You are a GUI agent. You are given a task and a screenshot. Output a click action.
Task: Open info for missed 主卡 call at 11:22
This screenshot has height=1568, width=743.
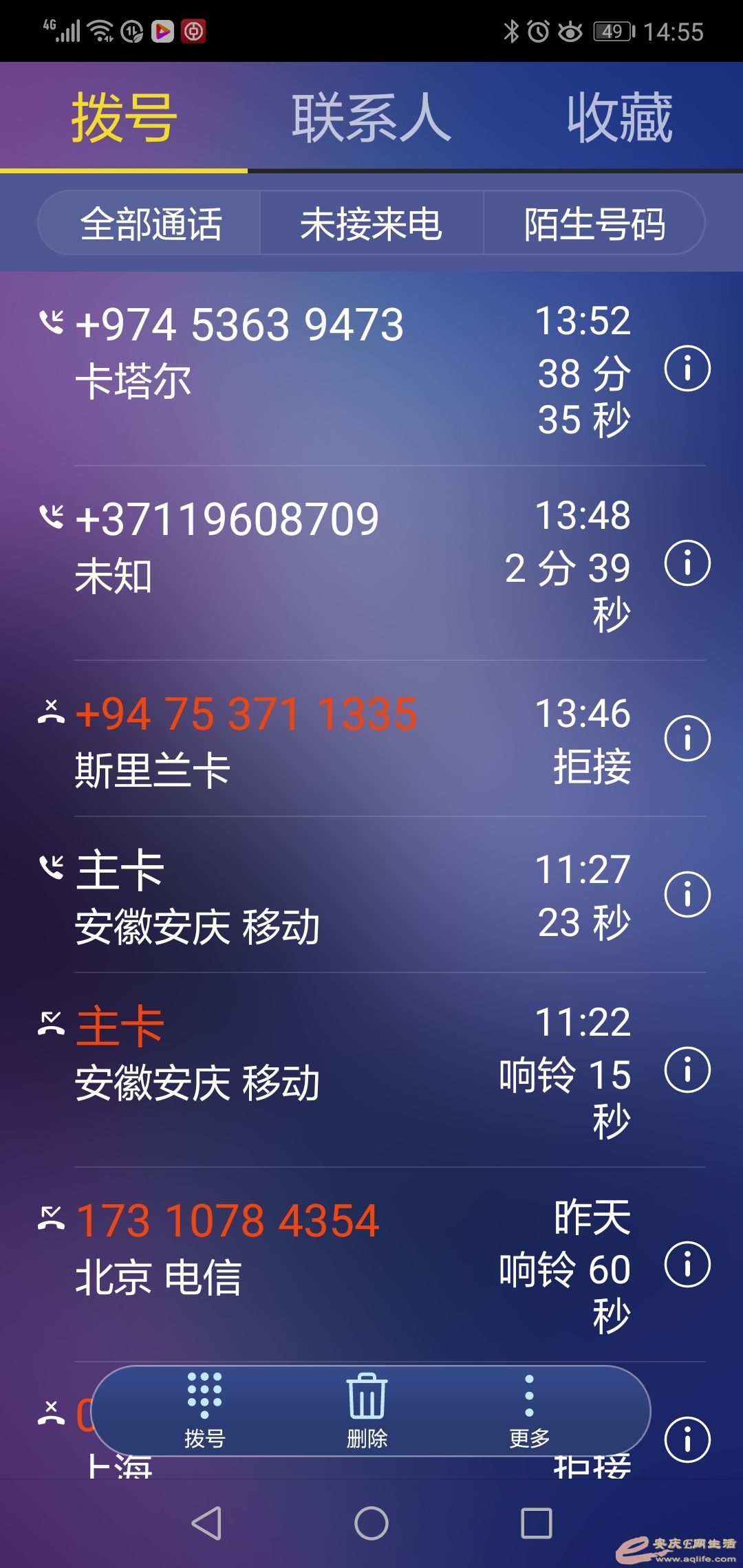click(687, 1070)
